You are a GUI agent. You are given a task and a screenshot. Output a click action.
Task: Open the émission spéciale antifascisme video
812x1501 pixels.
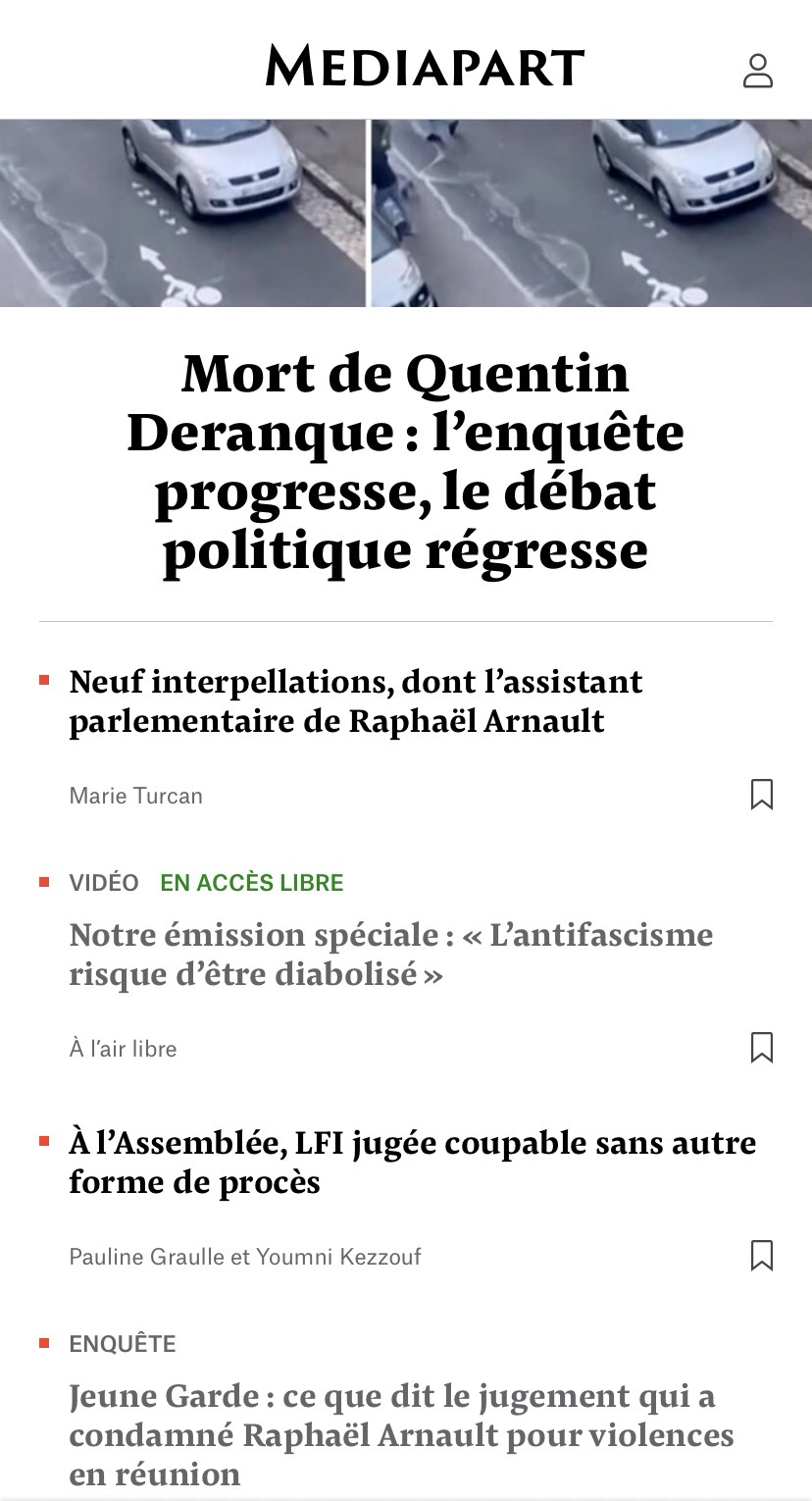pyautogui.click(x=390, y=954)
